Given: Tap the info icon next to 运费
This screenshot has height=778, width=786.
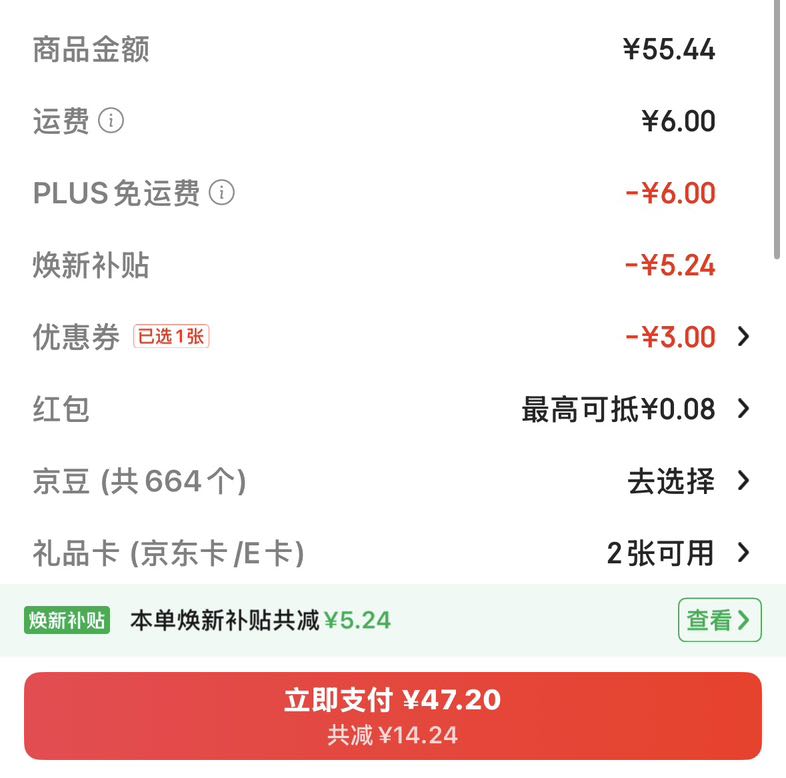Looking at the screenshot, I should click(x=111, y=121).
